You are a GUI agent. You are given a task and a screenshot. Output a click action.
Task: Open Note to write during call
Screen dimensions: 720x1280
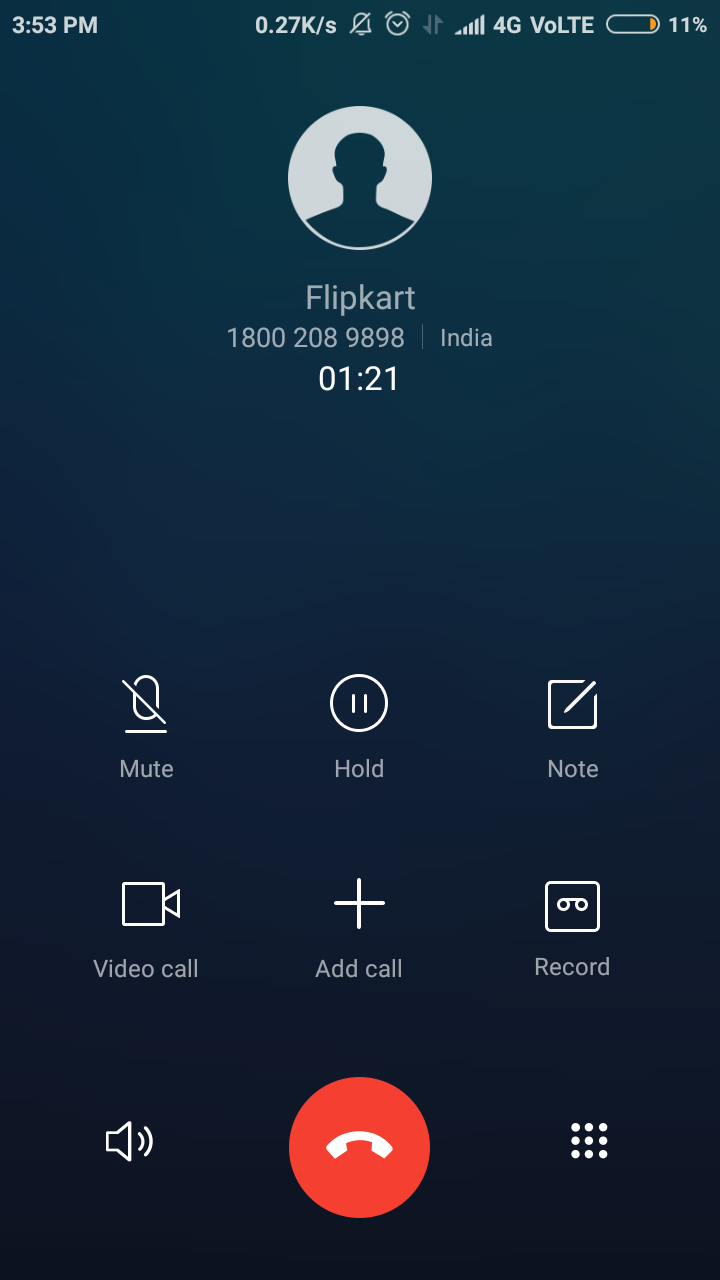572,705
